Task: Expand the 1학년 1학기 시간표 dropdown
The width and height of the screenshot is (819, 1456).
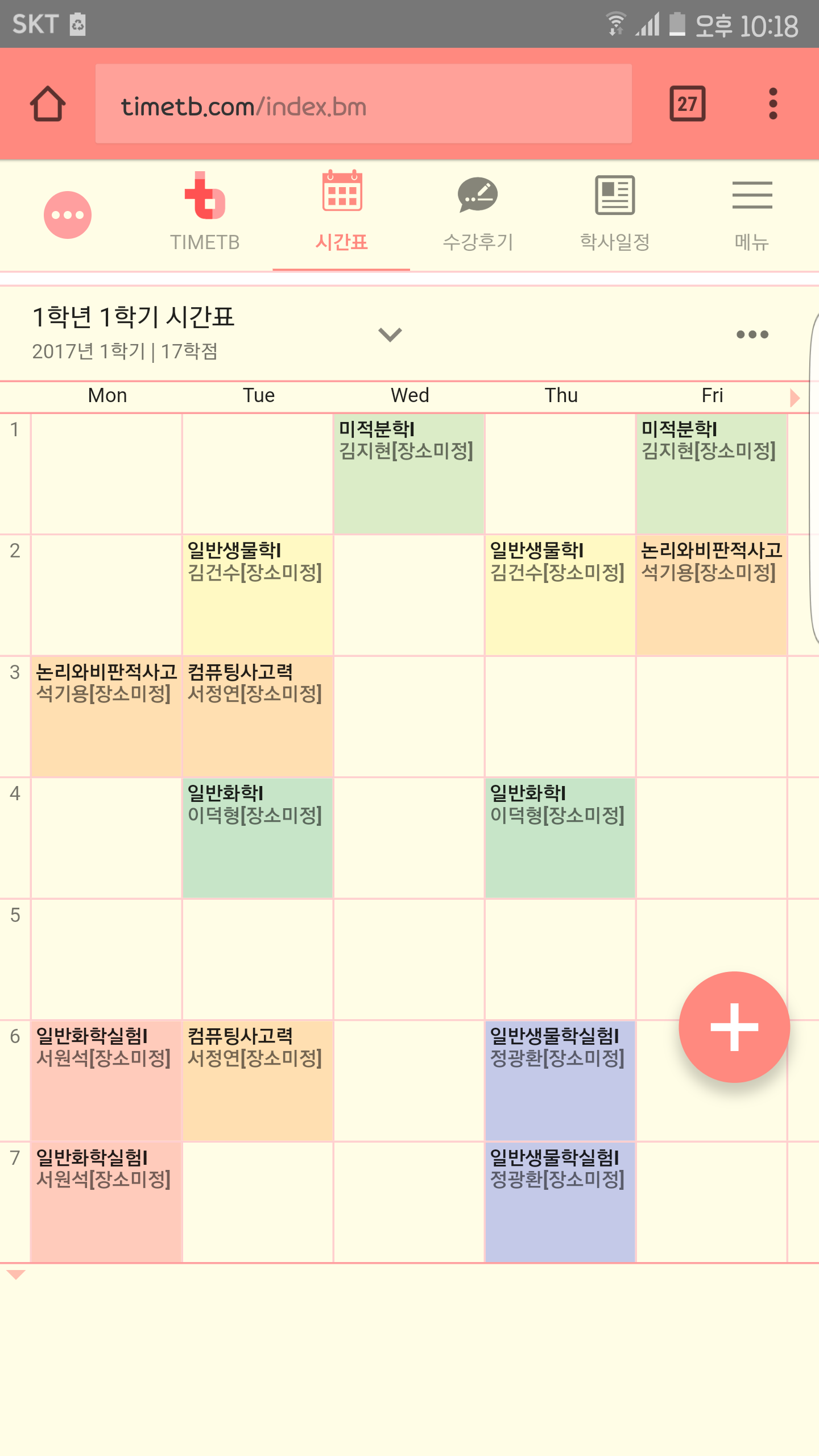Action: click(x=390, y=334)
